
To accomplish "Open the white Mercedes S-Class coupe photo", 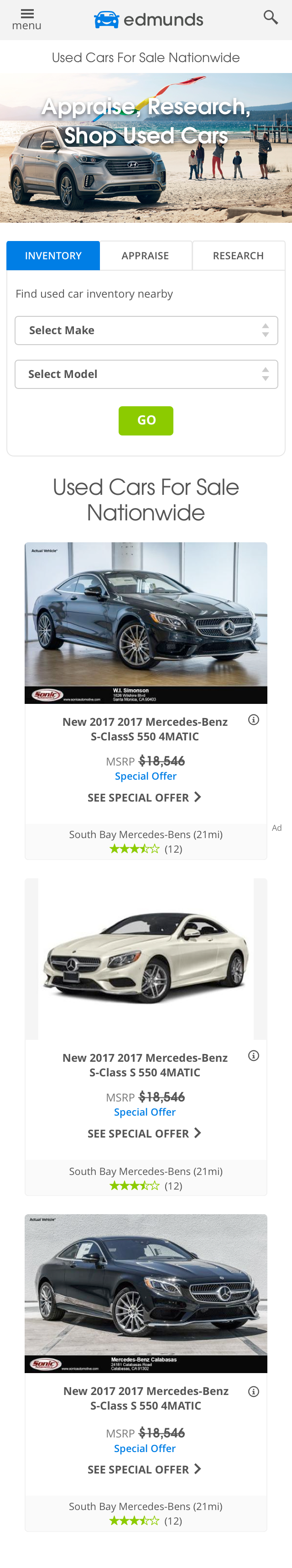I will [x=146, y=959].
